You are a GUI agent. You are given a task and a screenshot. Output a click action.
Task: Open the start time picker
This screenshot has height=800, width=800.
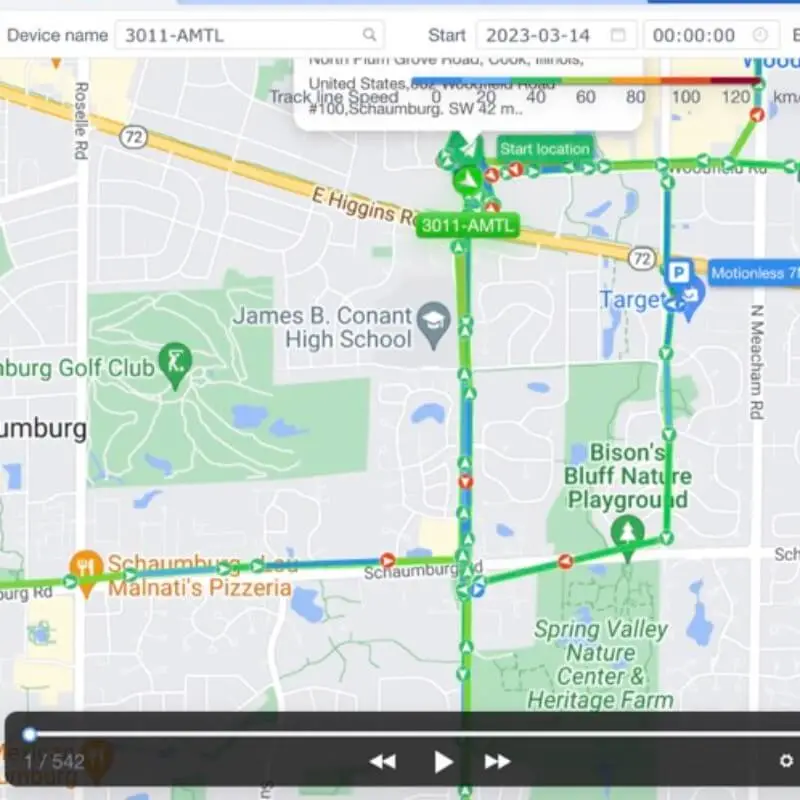pos(710,35)
